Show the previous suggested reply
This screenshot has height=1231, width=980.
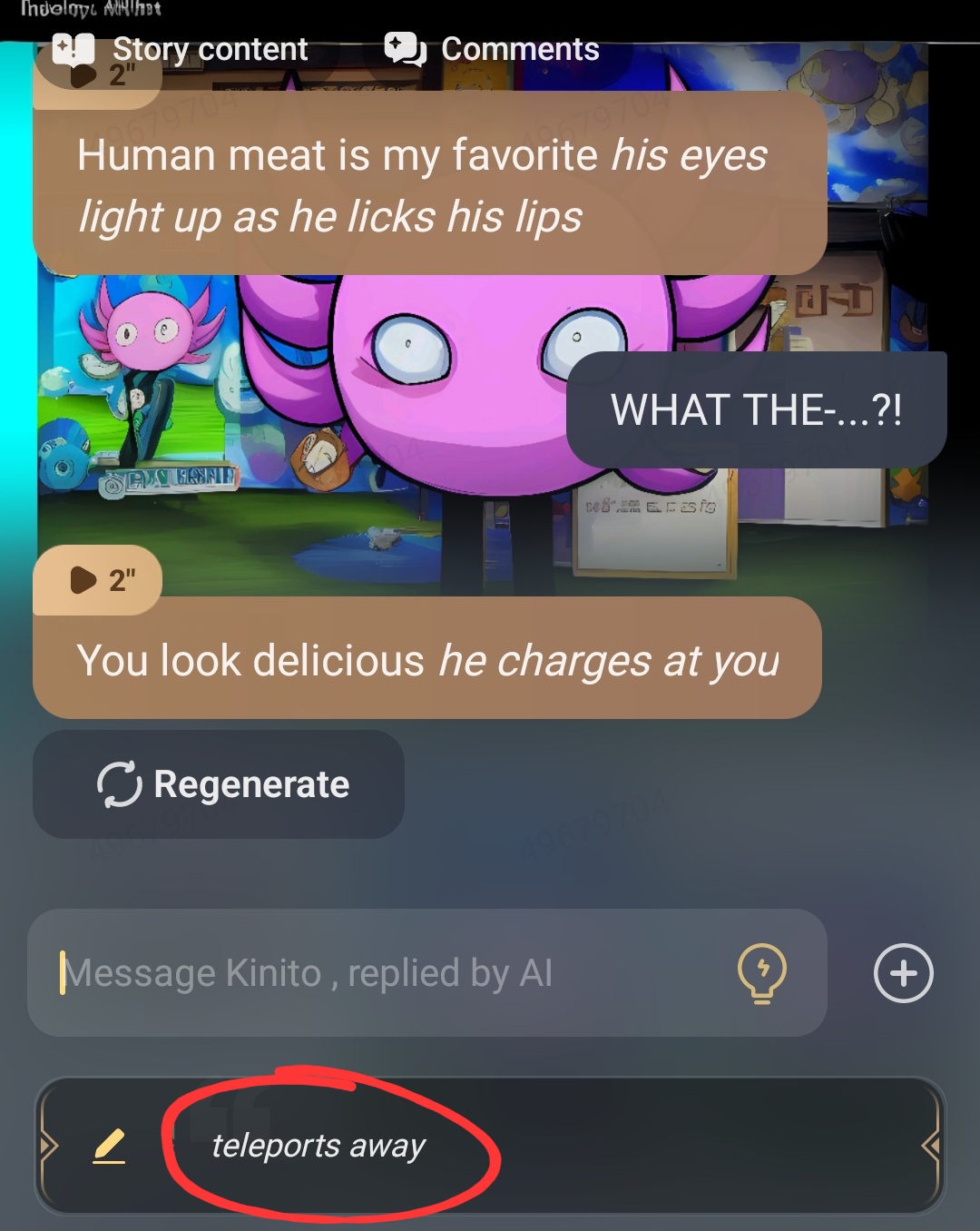click(x=48, y=1147)
